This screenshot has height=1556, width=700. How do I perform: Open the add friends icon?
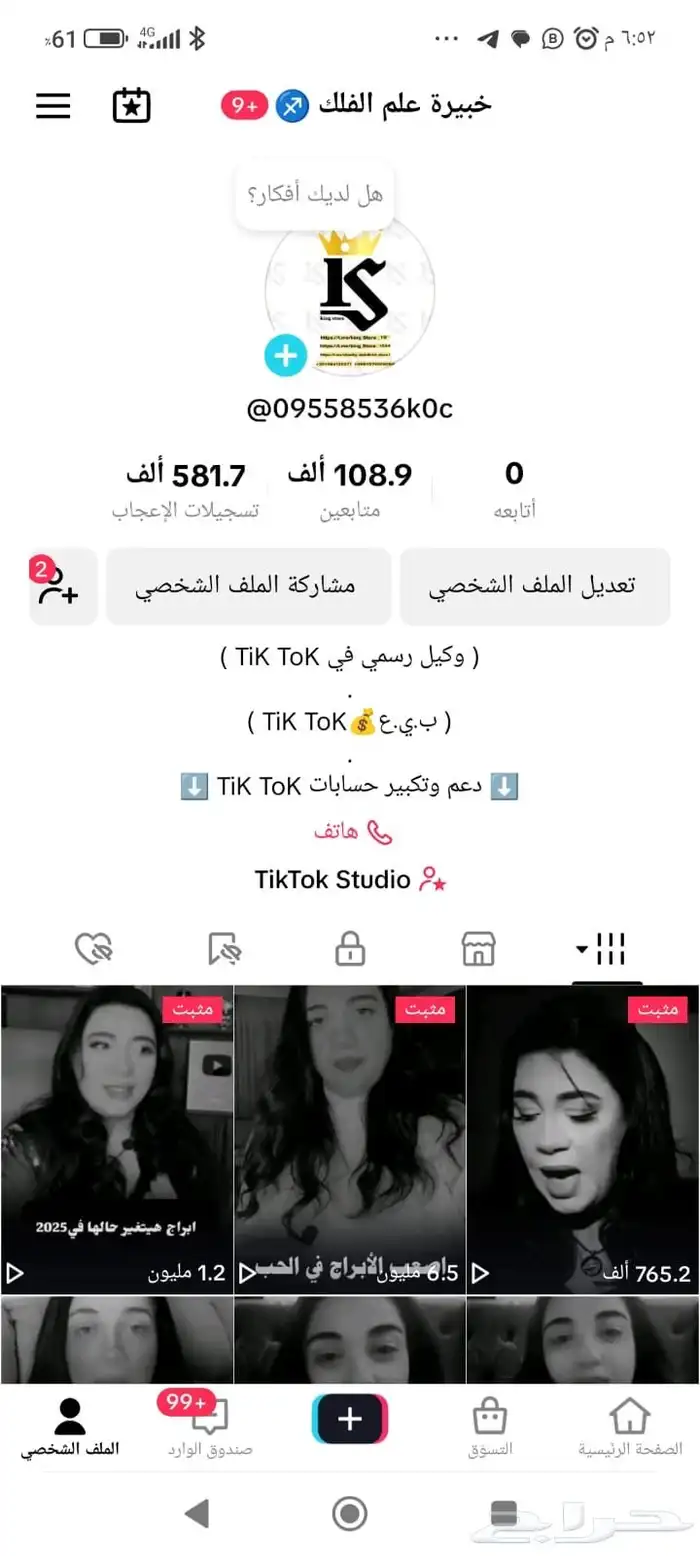[x=62, y=586]
